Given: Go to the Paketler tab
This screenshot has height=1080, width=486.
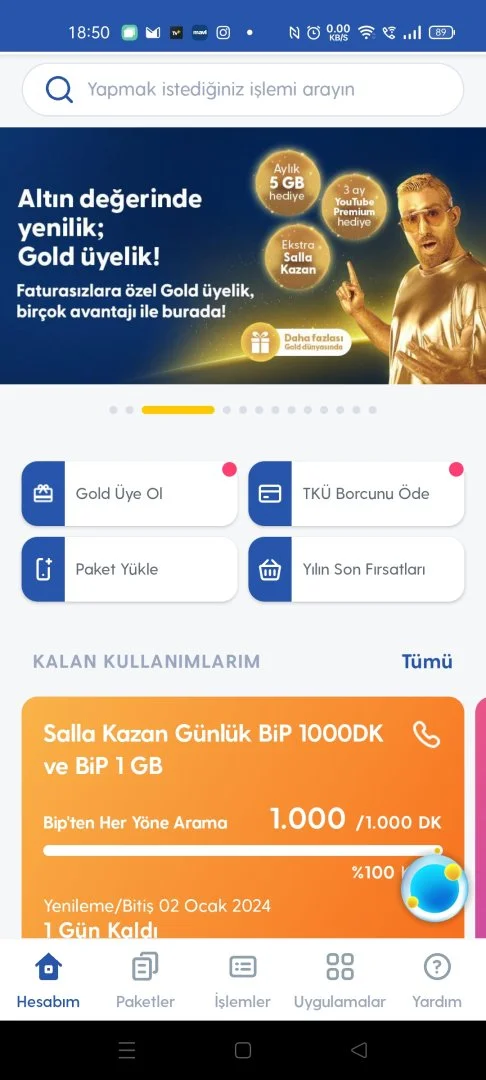Looking at the screenshot, I should click(x=145, y=980).
